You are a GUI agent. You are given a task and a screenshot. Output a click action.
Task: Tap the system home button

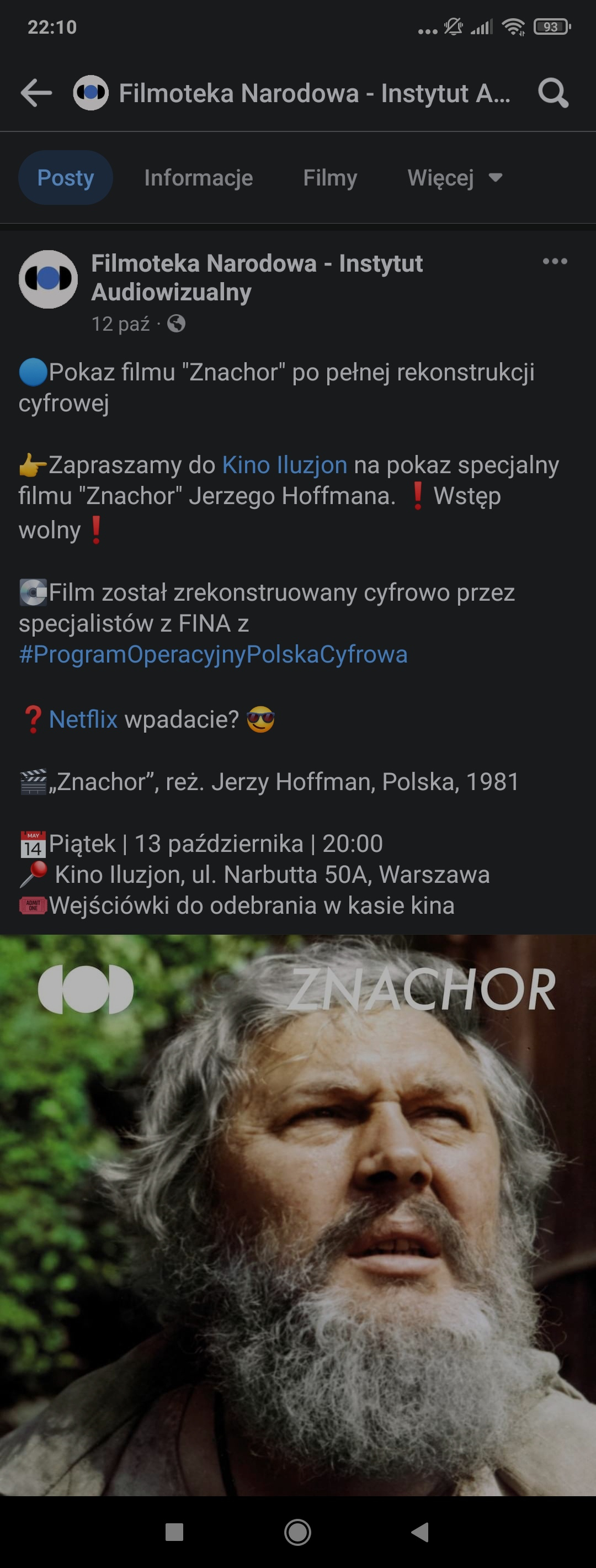(x=297, y=1532)
